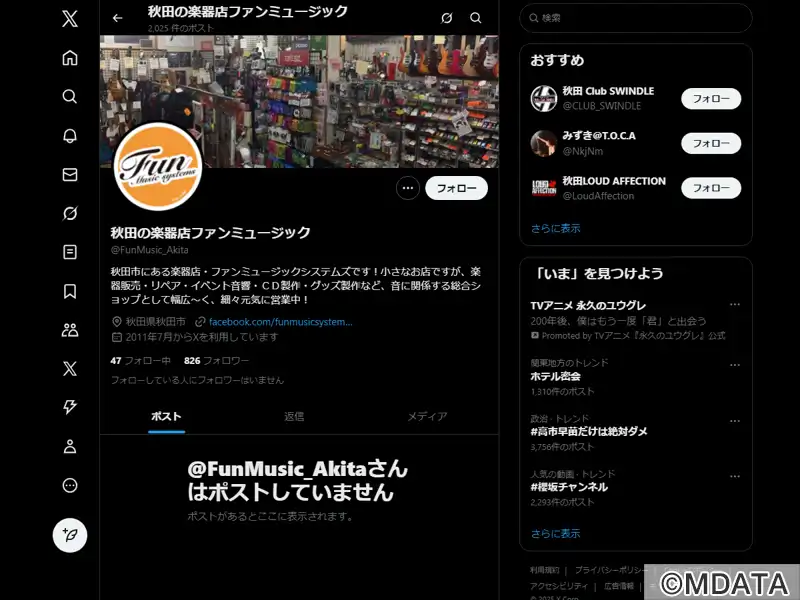Follow みずき@T.O.C.A
Viewport: 800px width, 600px height.
point(711,143)
